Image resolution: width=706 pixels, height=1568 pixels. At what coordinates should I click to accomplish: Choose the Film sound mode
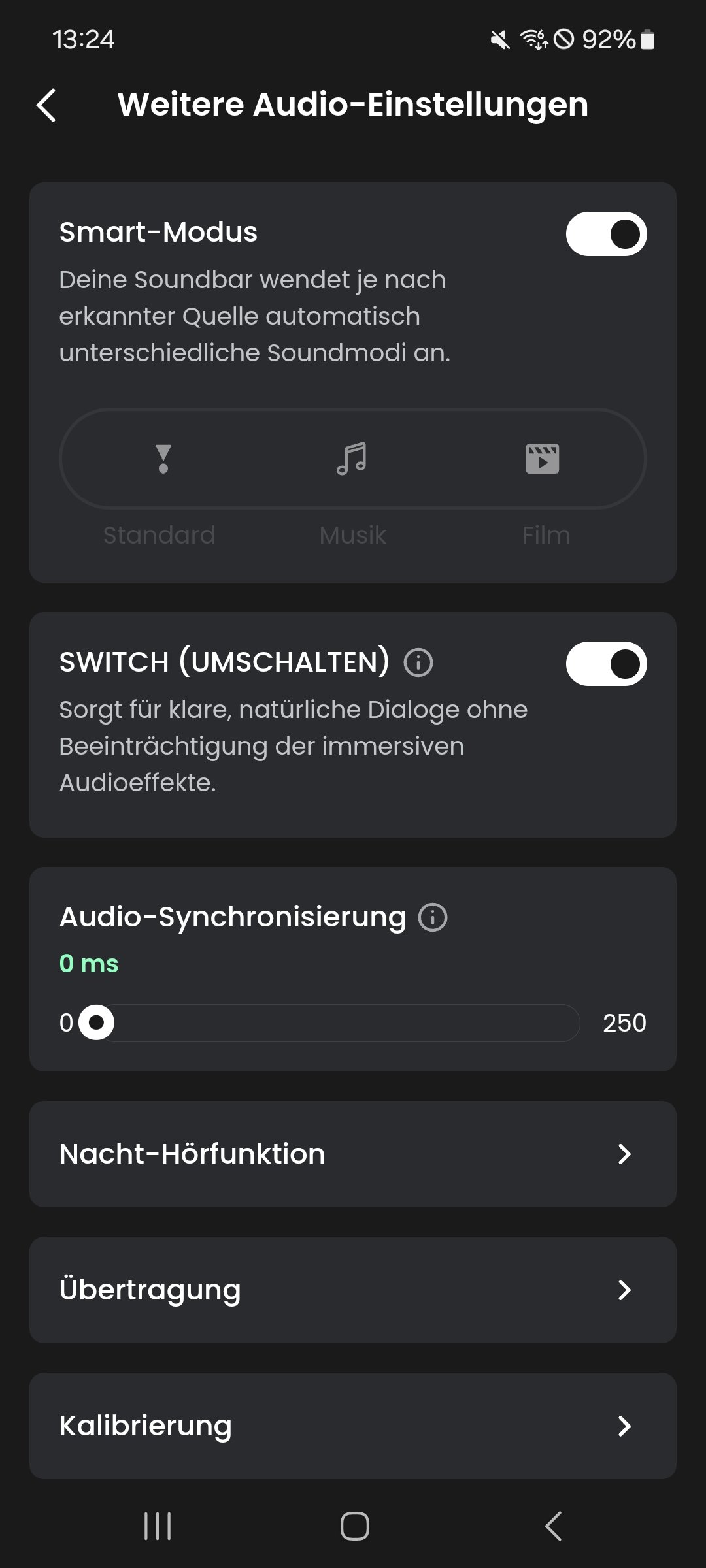click(543, 459)
